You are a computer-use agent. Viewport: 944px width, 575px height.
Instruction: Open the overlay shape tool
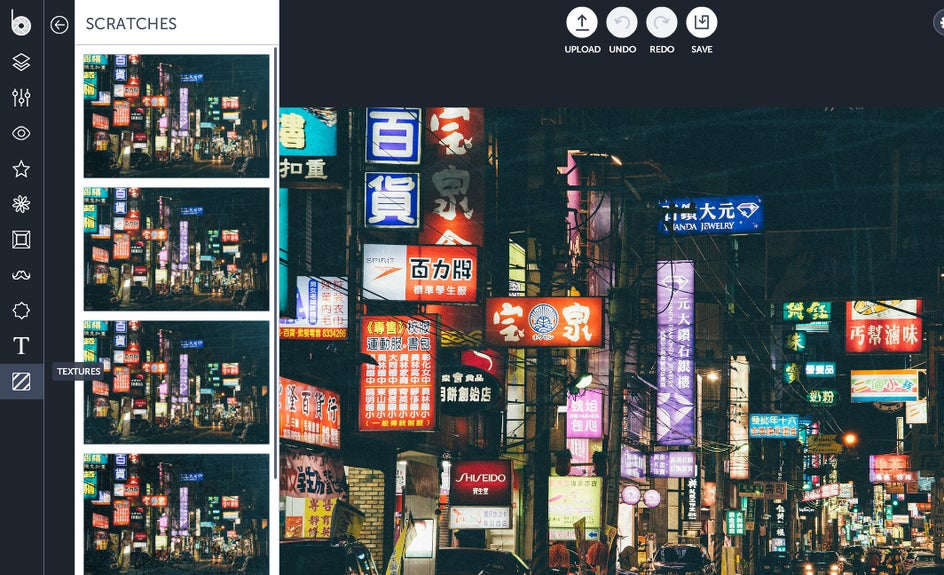pyautogui.click(x=21, y=310)
